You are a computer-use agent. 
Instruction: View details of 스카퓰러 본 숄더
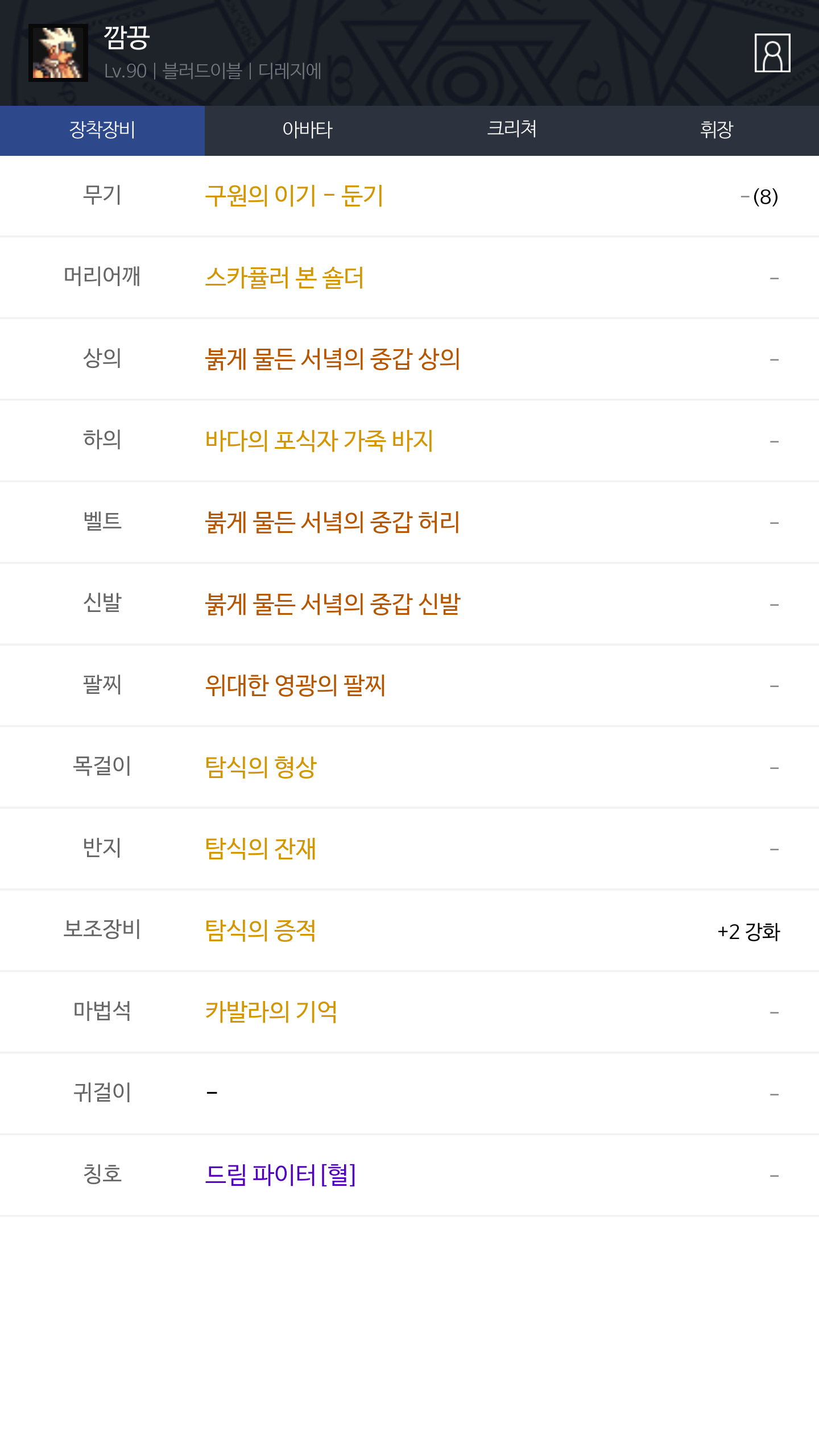point(284,278)
